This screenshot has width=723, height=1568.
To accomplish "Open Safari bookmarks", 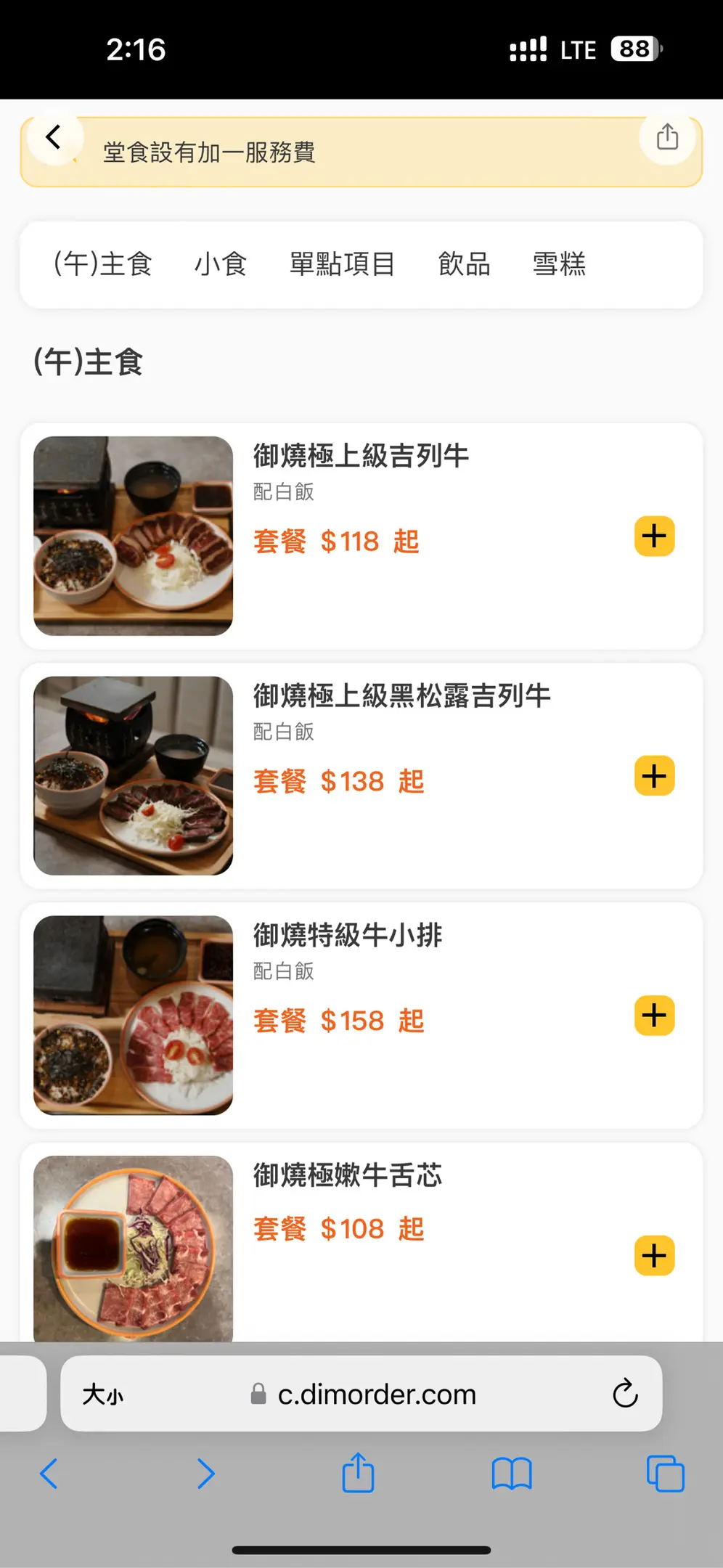I will pos(512,1474).
